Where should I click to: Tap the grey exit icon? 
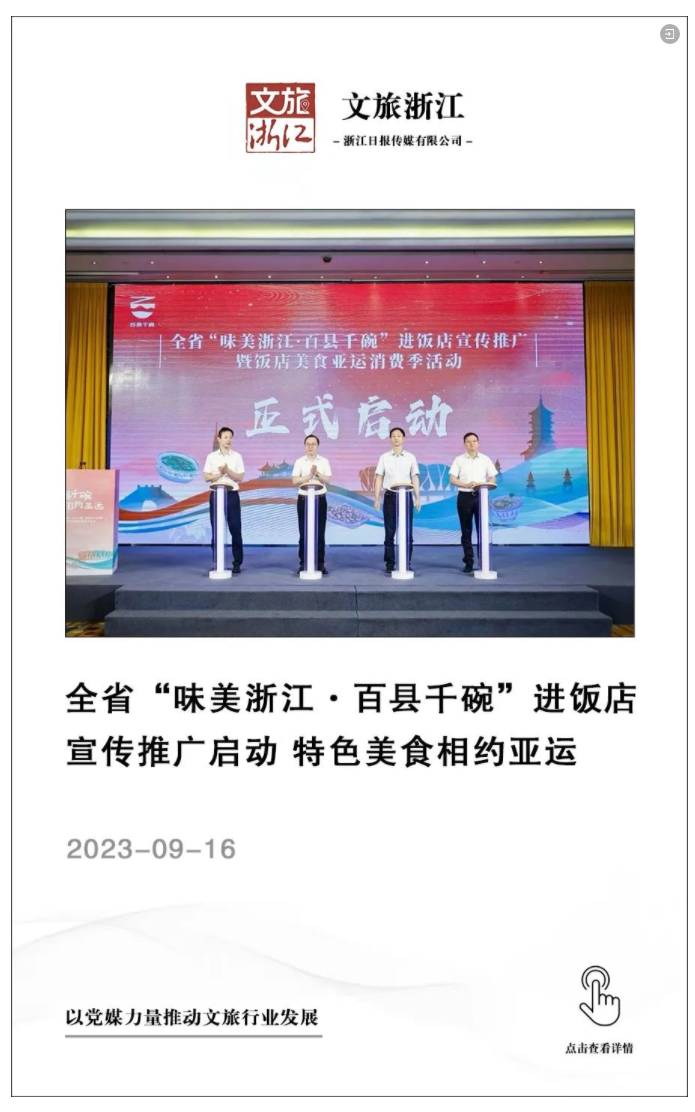[x=669, y=35]
